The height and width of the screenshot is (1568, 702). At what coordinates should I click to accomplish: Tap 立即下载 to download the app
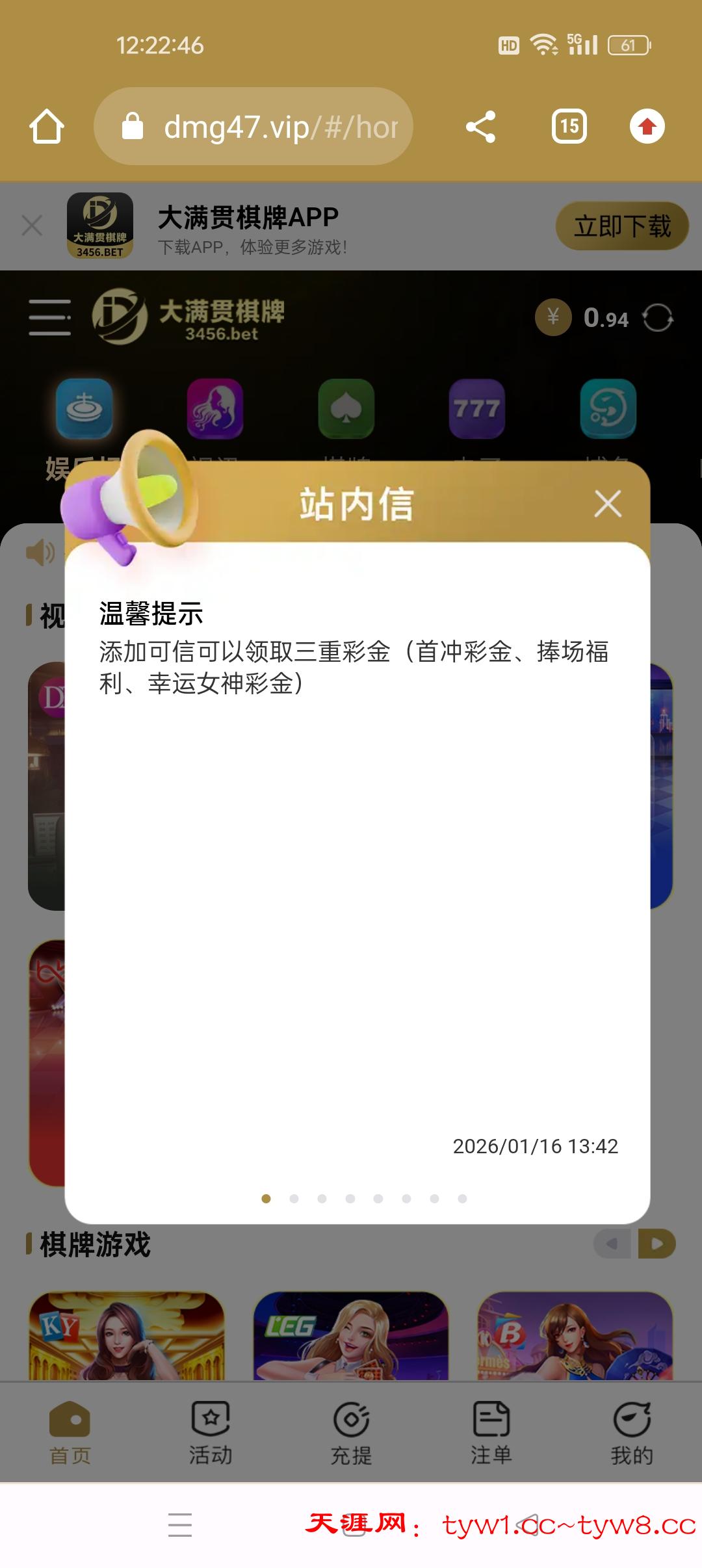[622, 226]
